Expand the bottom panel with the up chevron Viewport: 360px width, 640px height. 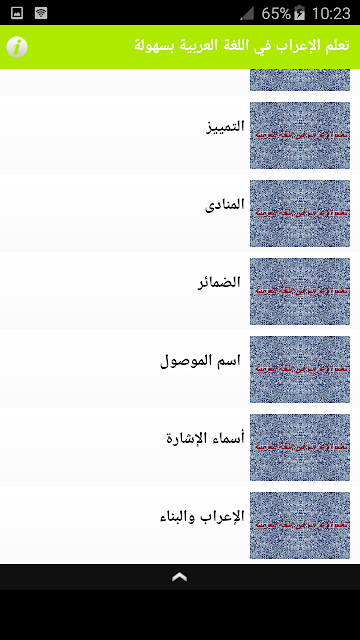180,577
